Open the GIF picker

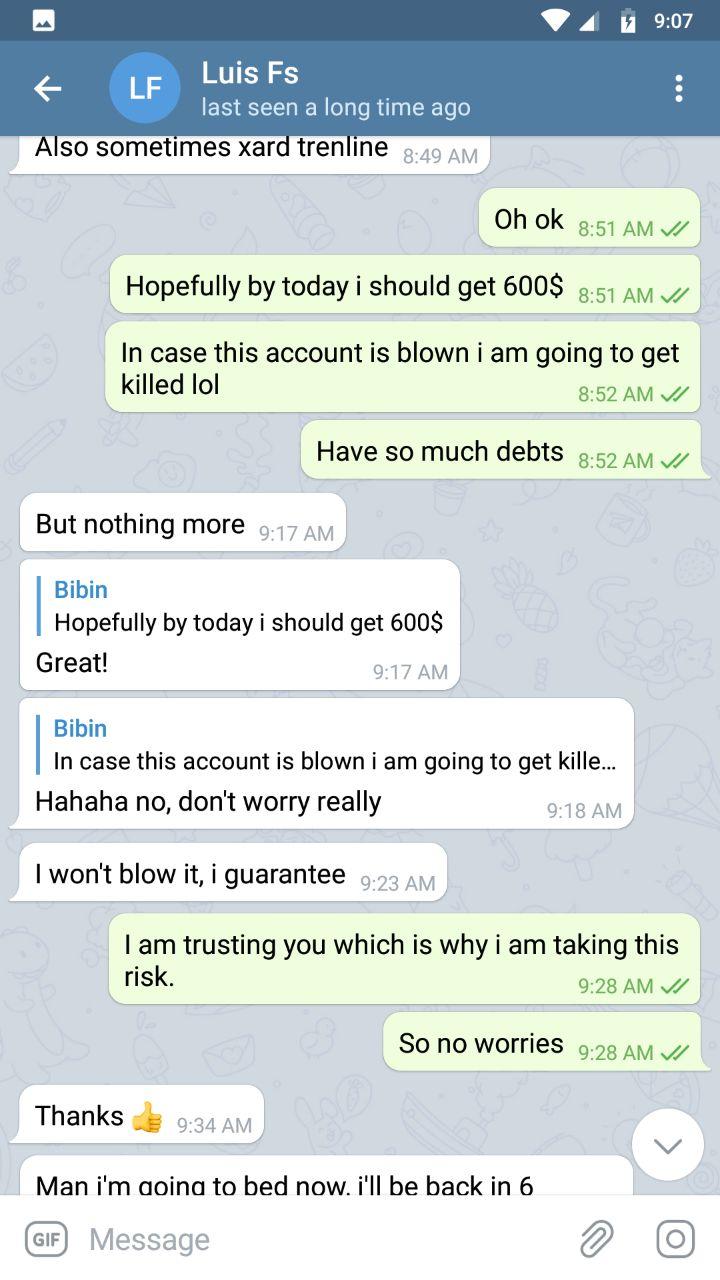point(46,1239)
